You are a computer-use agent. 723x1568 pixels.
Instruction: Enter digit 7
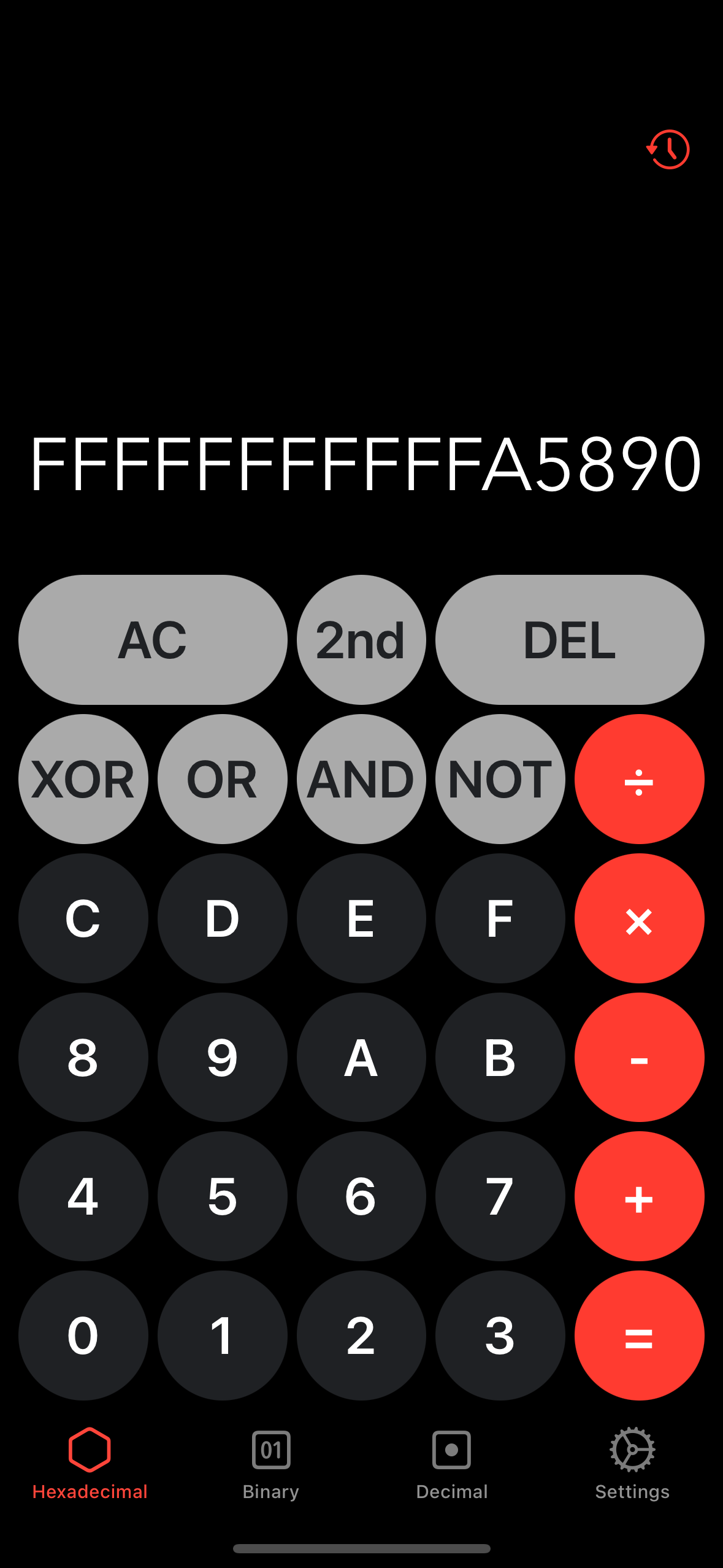500,1196
